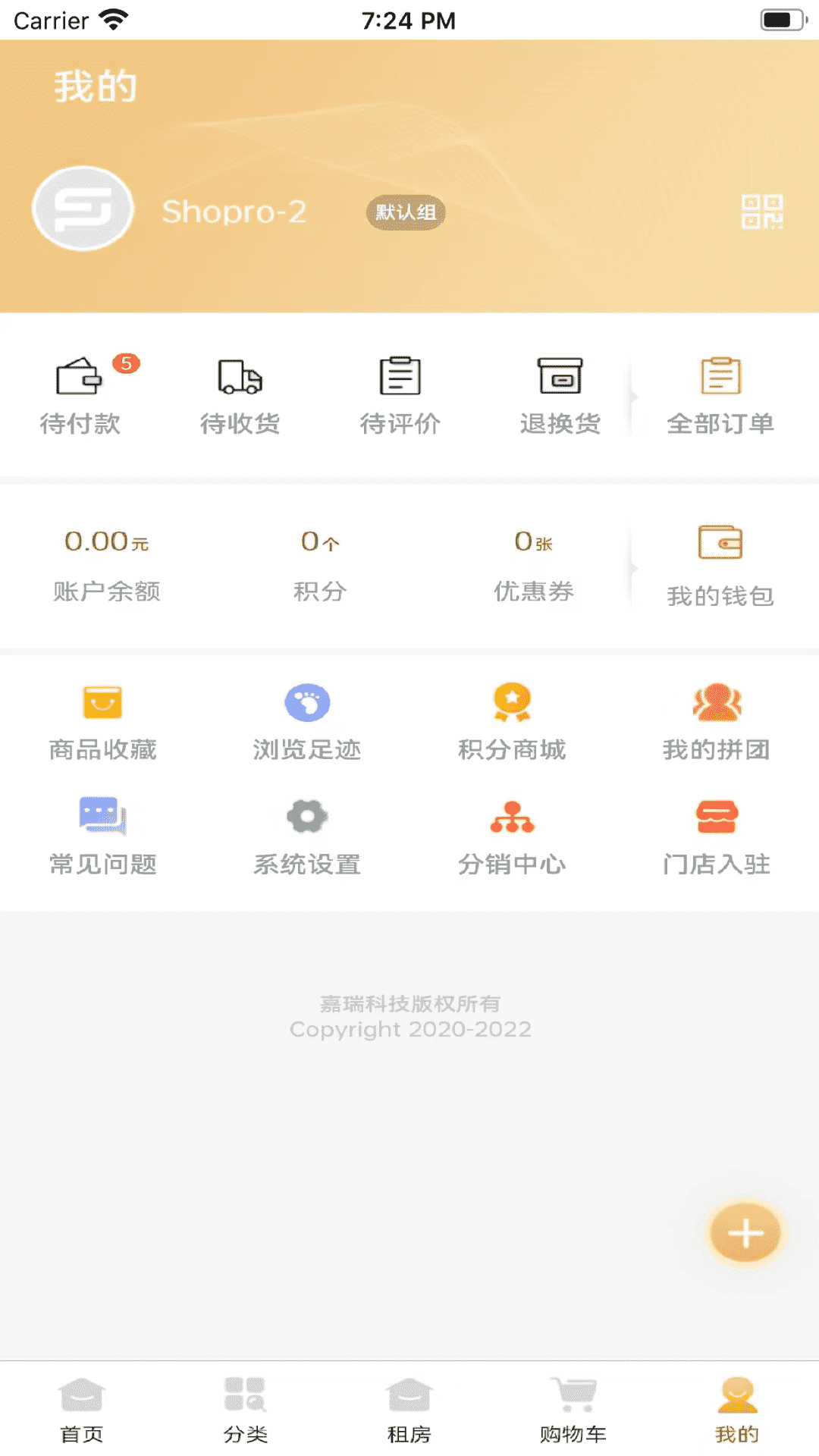Switch to the 购物车 cart tab
This screenshot has width=819, height=1456.
tap(573, 1410)
